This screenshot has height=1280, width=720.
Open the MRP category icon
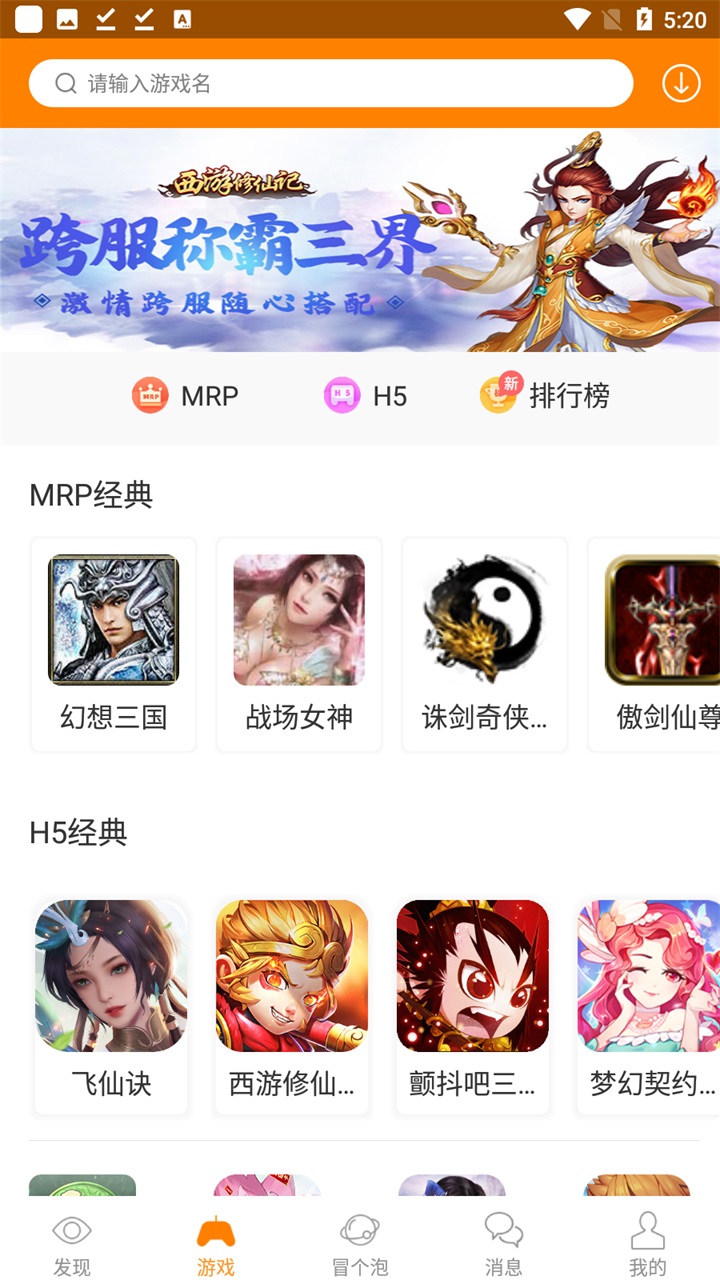tap(149, 396)
